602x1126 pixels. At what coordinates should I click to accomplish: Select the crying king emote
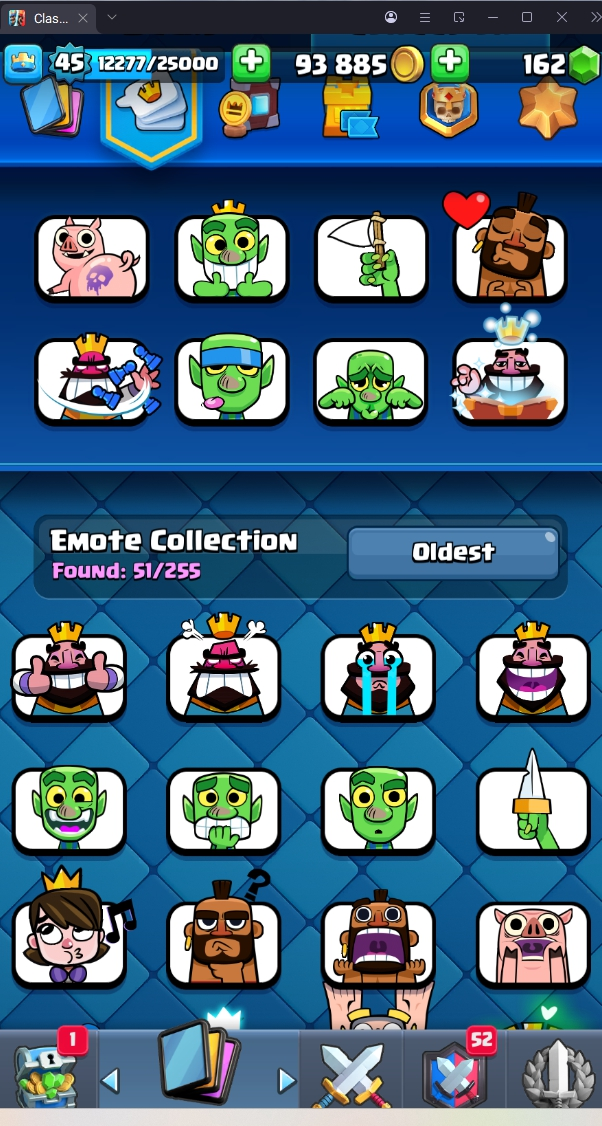pyautogui.click(x=378, y=676)
